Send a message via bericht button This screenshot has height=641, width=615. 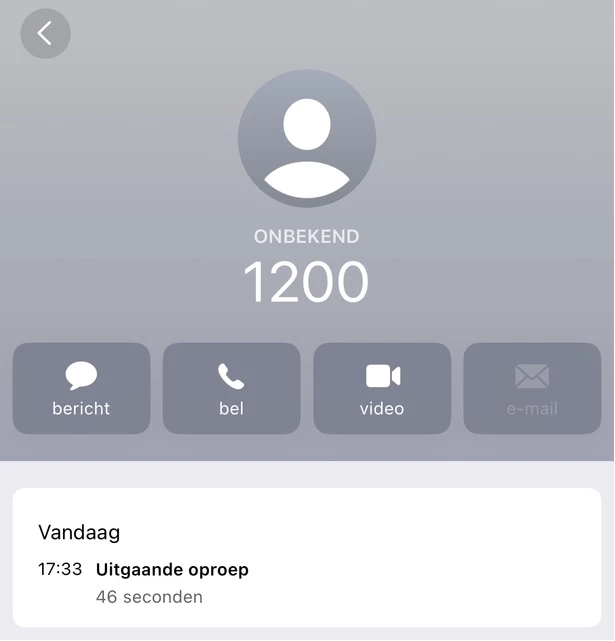(81, 388)
